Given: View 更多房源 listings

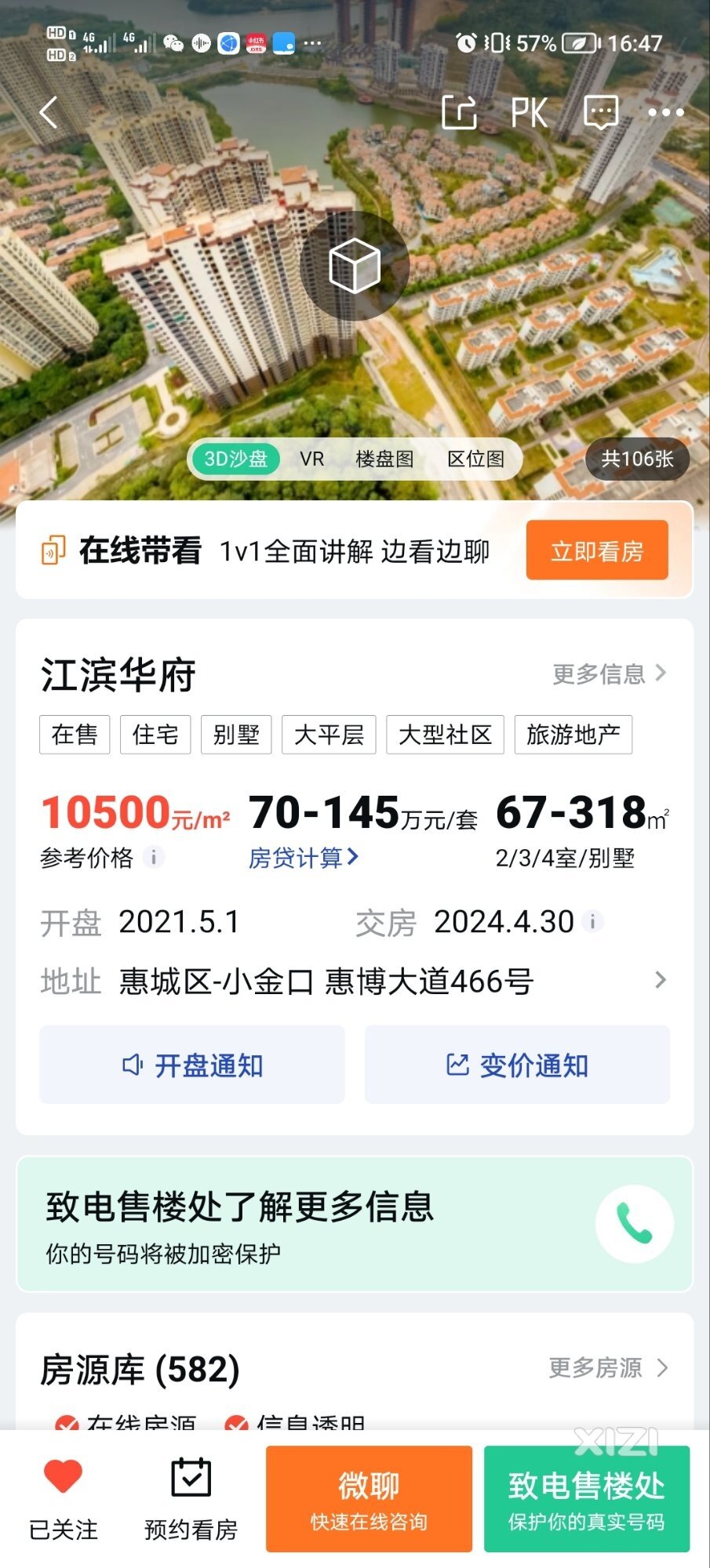Looking at the screenshot, I should (608, 1368).
